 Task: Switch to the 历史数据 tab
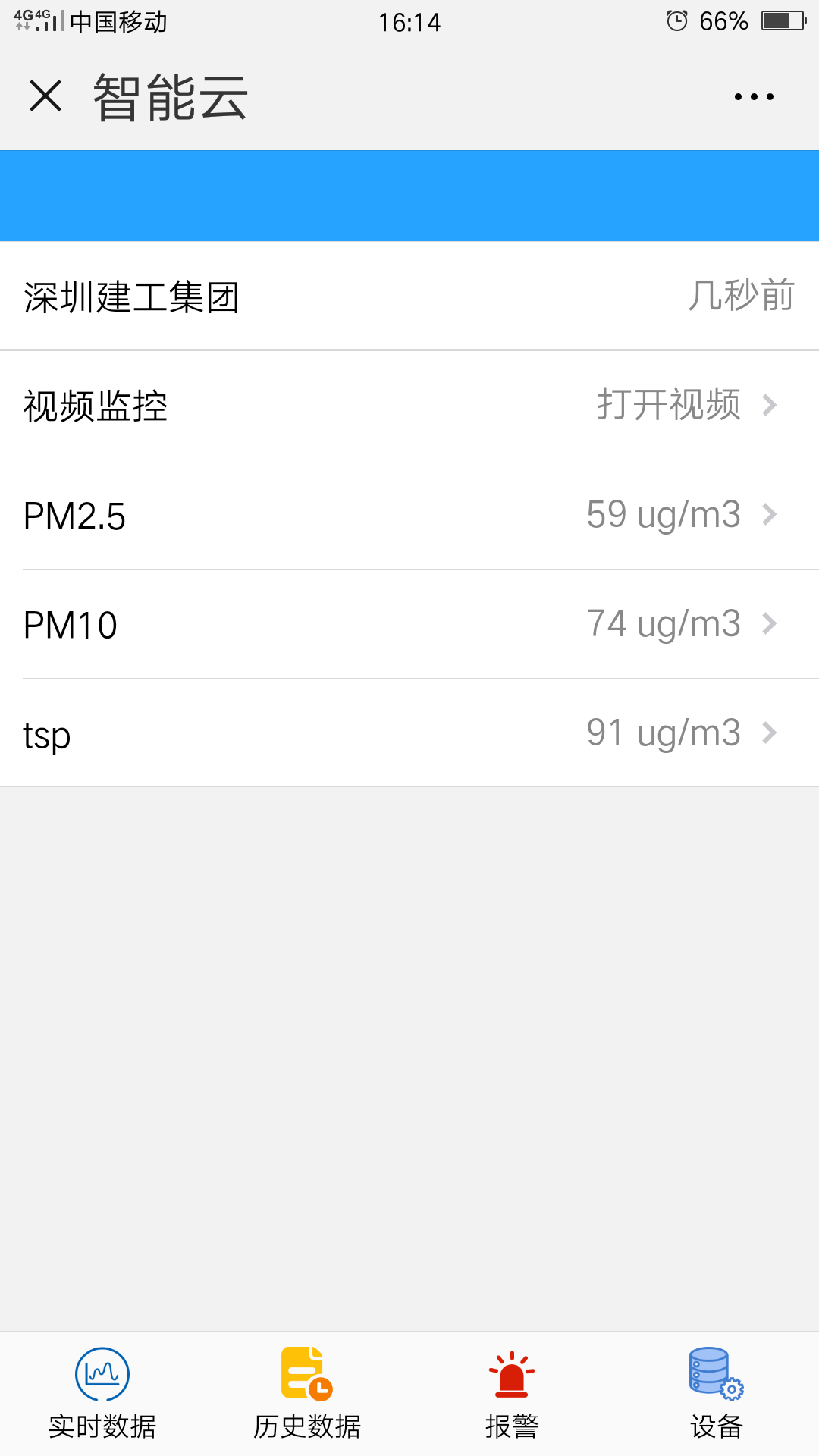point(307,1394)
